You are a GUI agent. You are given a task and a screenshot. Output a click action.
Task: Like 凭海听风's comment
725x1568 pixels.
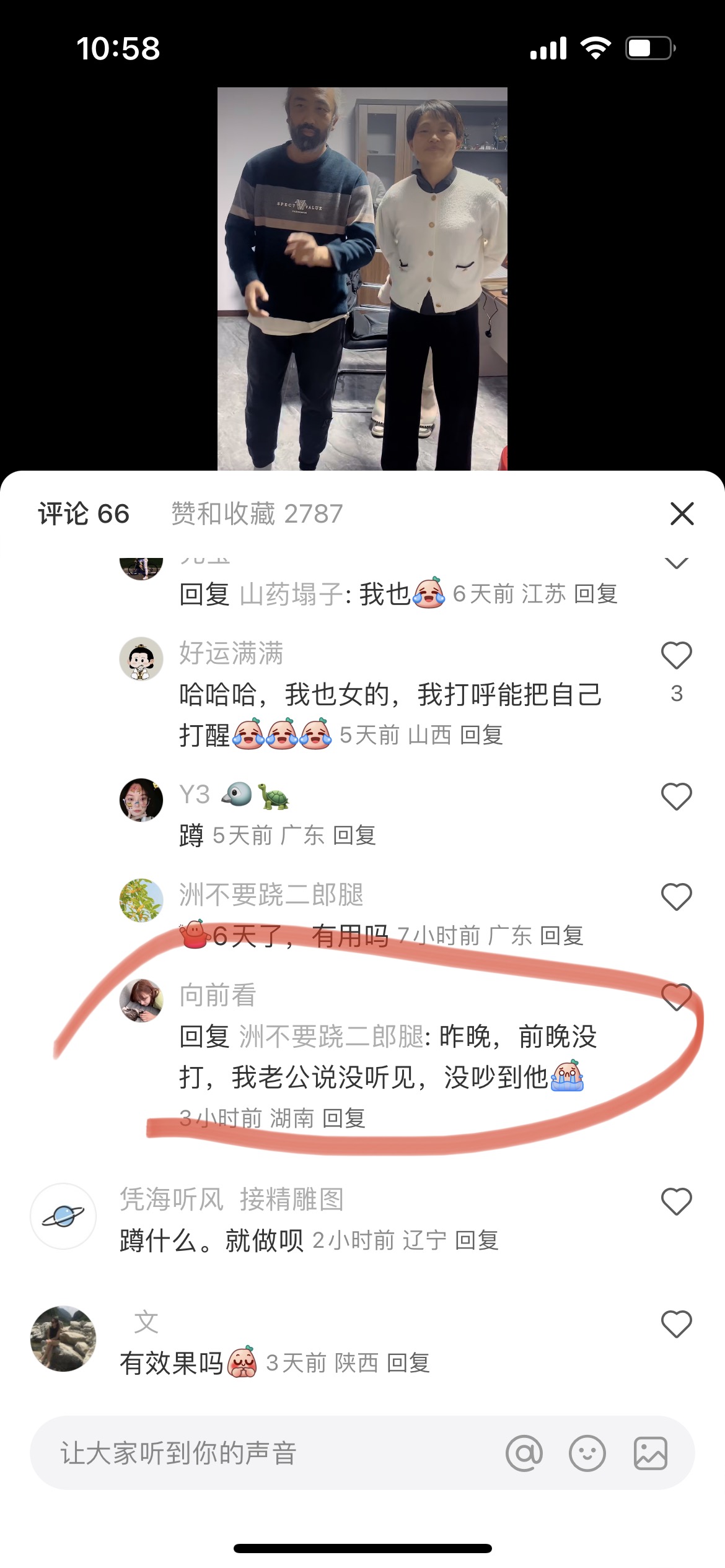click(x=676, y=1201)
